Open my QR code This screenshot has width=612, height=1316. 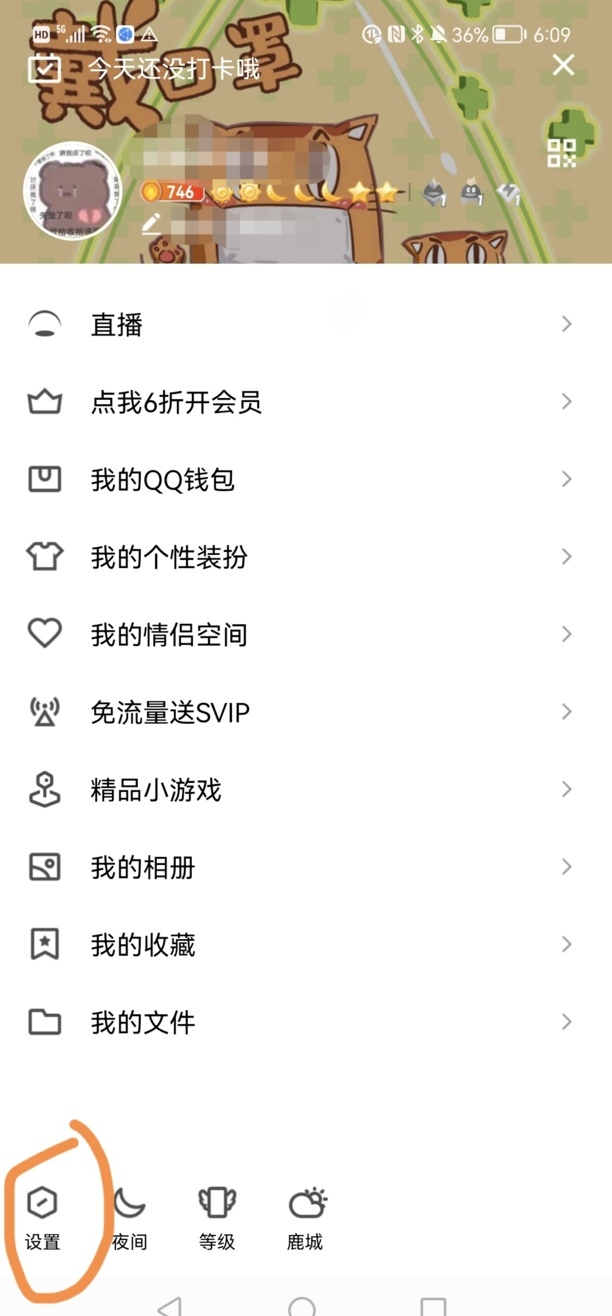tap(561, 153)
